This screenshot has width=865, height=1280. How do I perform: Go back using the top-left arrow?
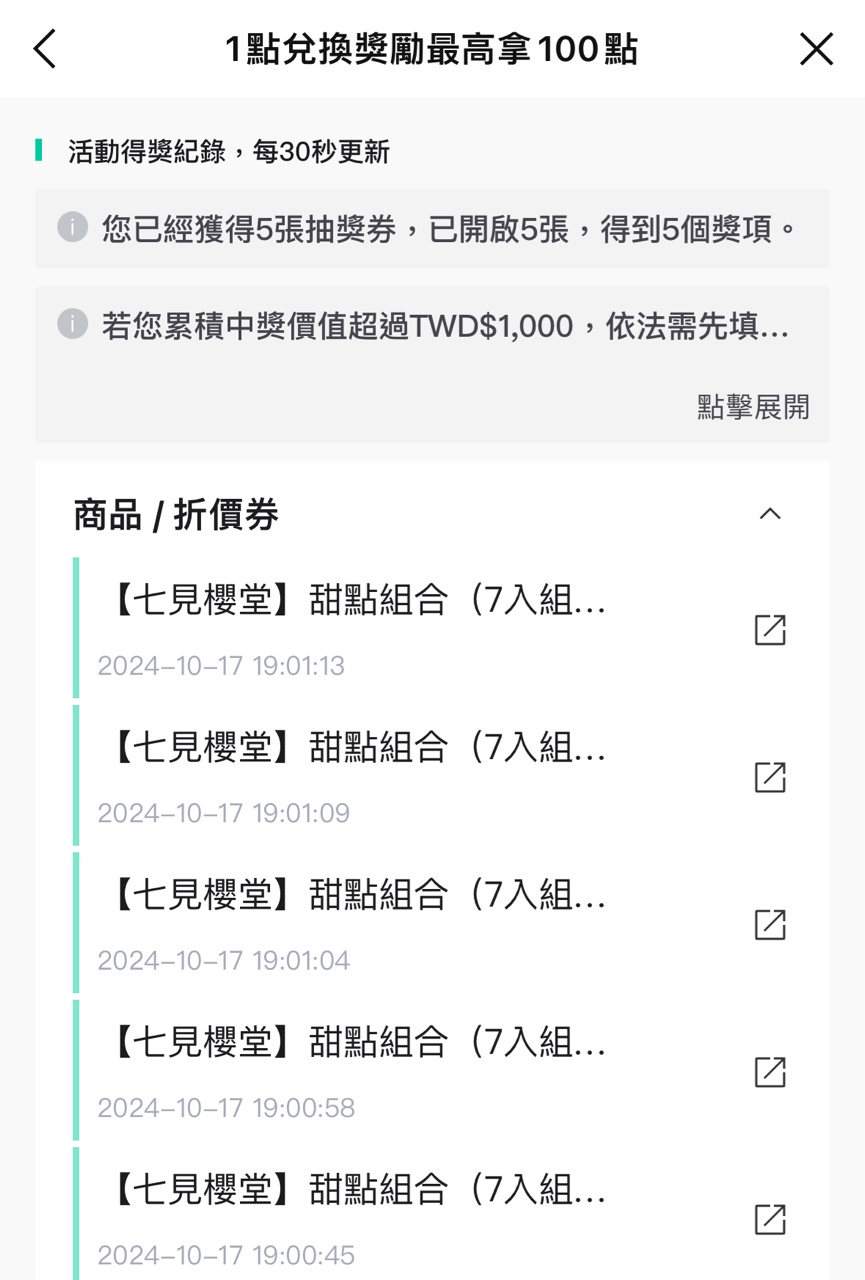(x=45, y=48)
